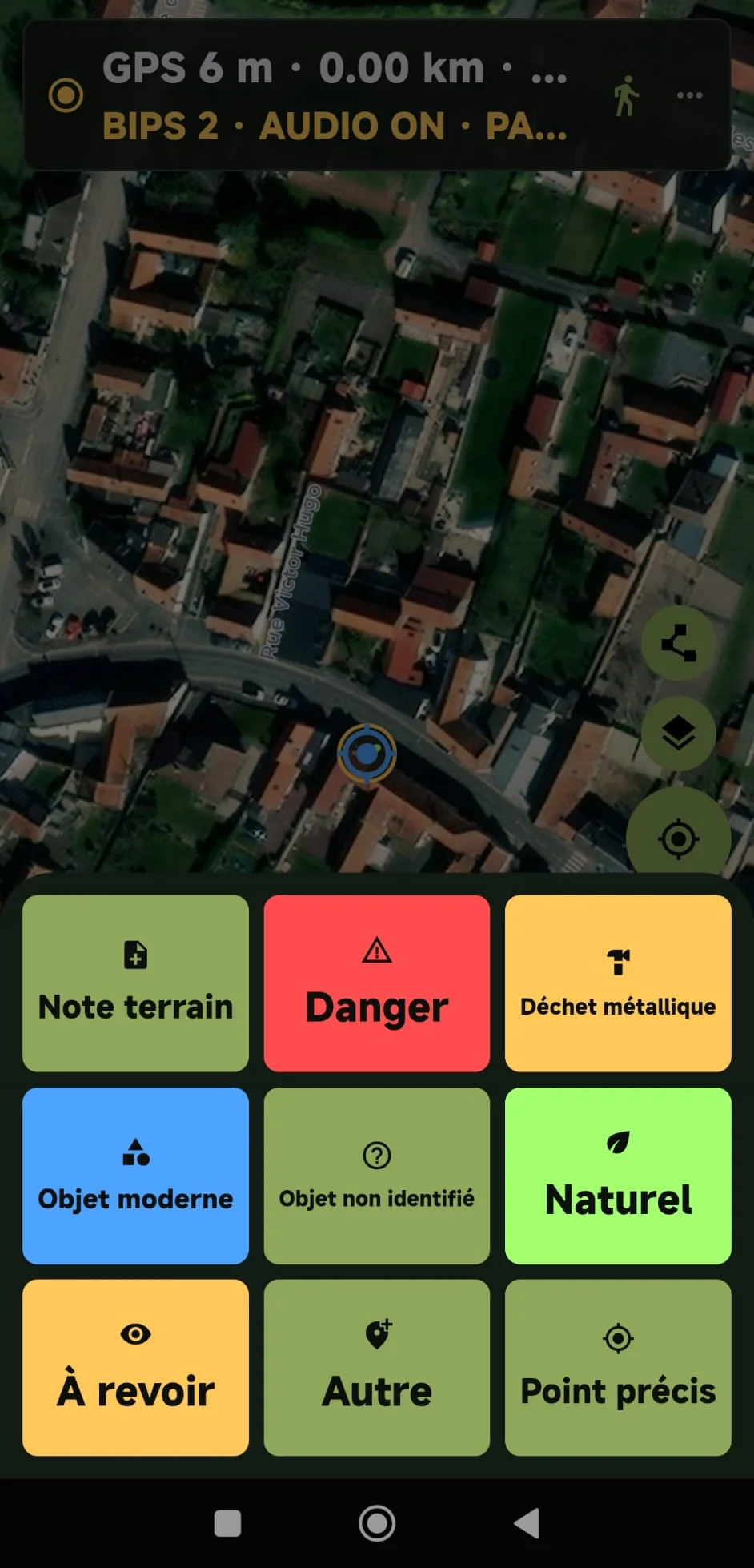Mark a Danger point
754x1568 pixels.
pyautogui.click(x=377, y=983)
